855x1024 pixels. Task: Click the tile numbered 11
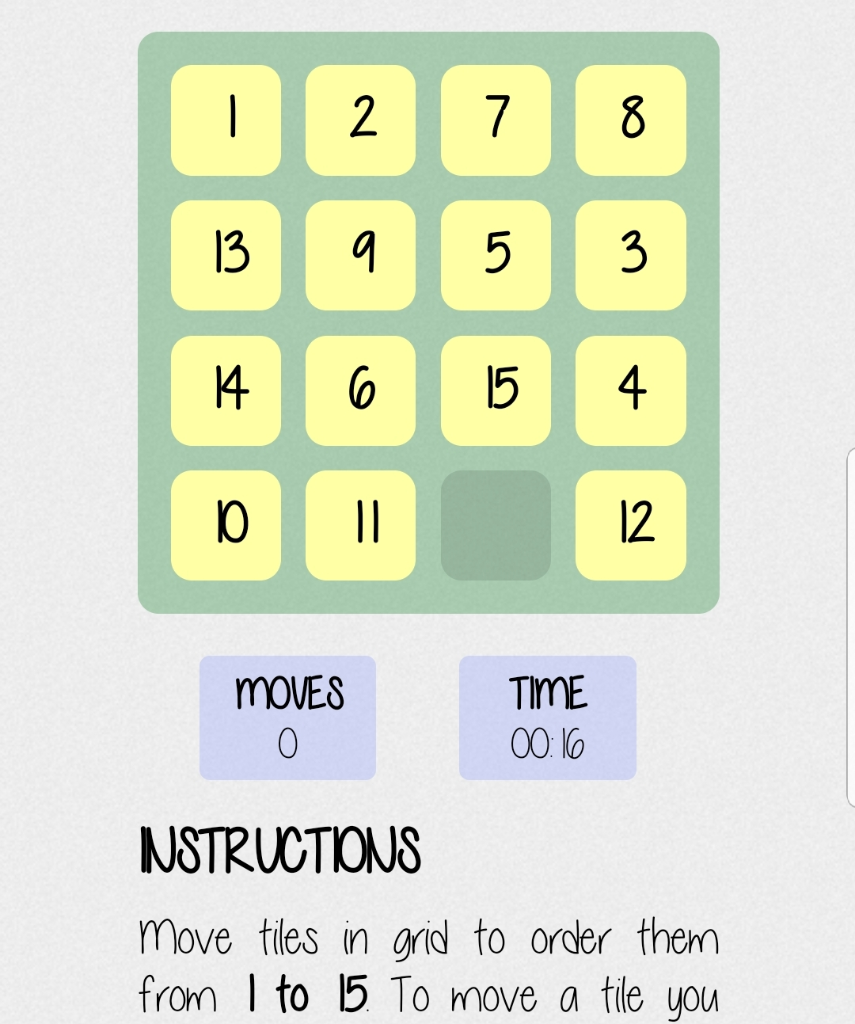pos(361,527)
